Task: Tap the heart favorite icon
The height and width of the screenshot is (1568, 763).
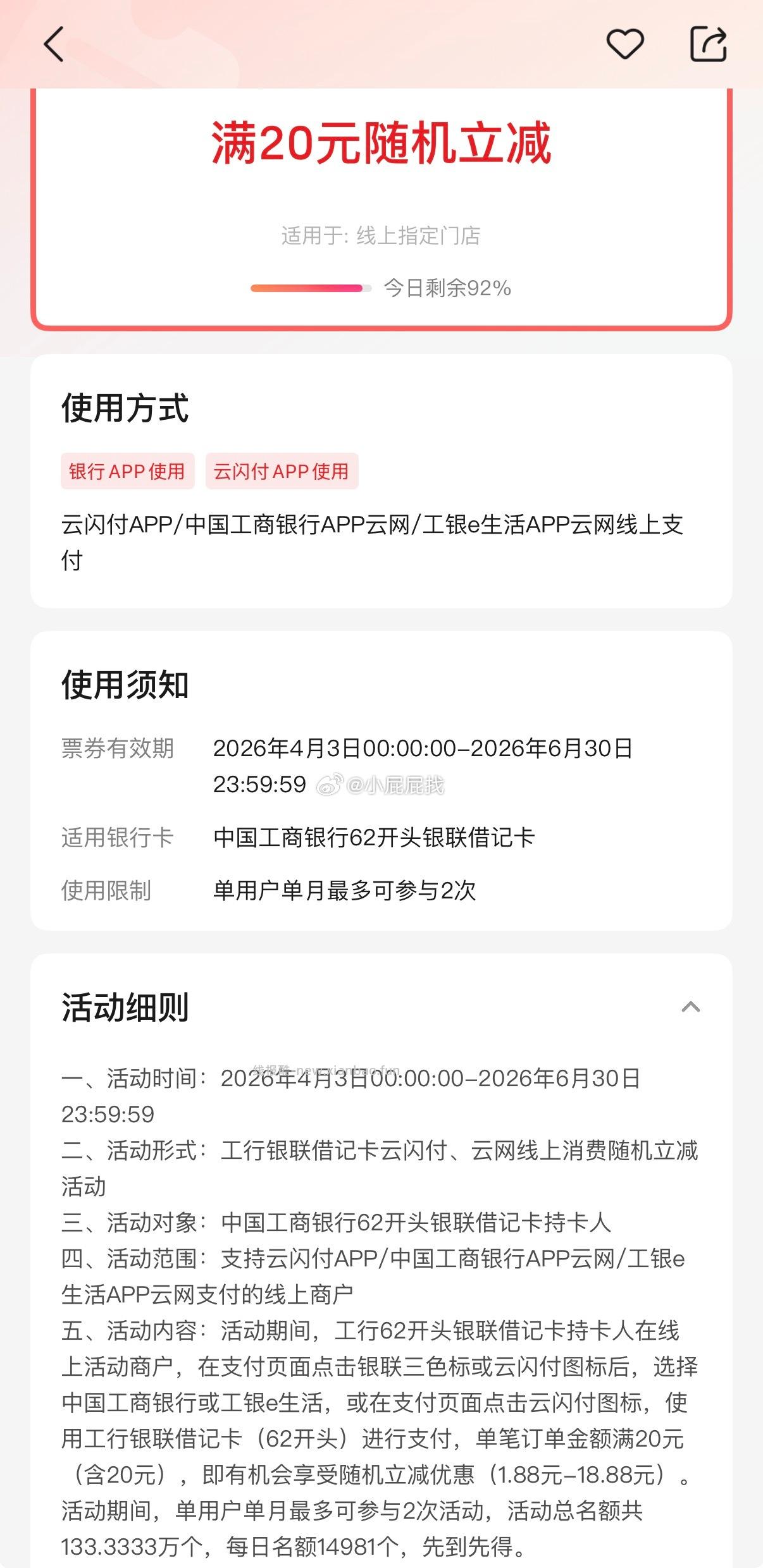Action: (x=625, y=43)
